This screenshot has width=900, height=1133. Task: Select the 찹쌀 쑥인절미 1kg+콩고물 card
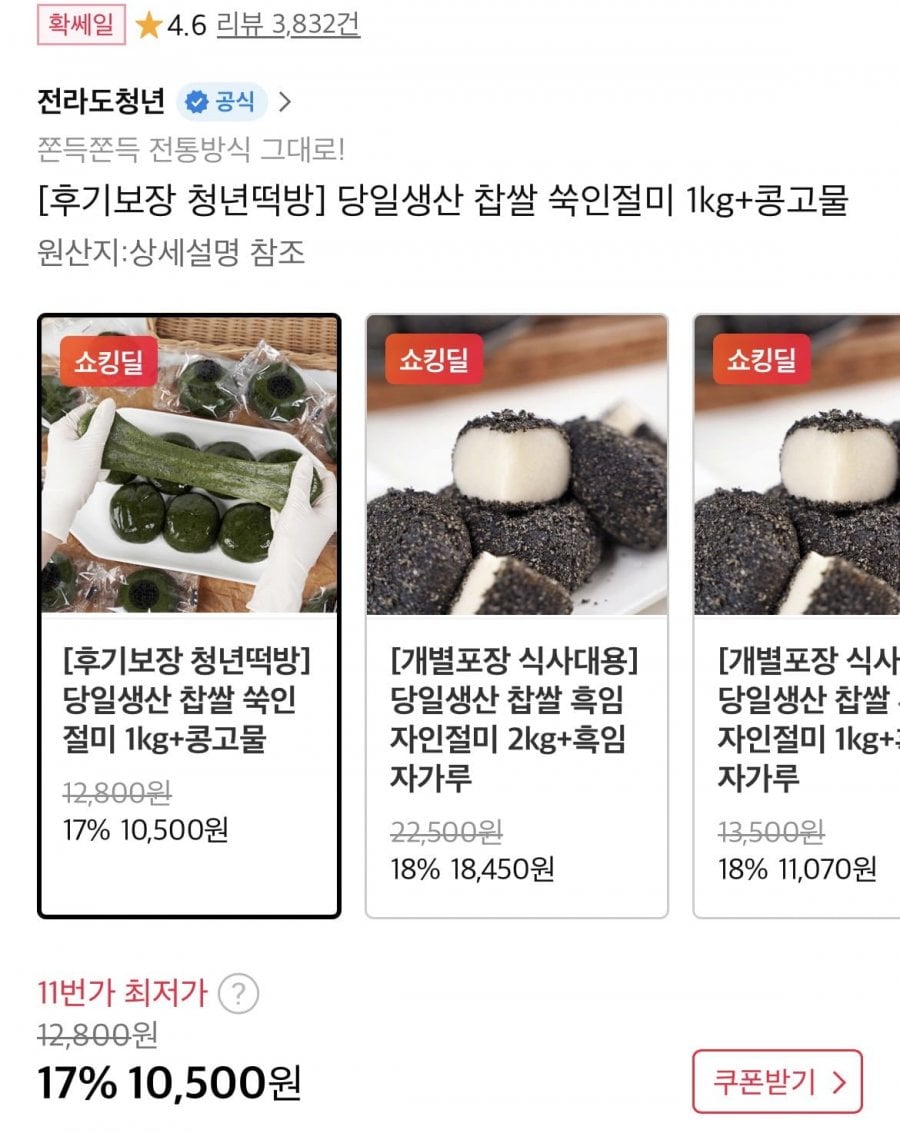[189, 616]
